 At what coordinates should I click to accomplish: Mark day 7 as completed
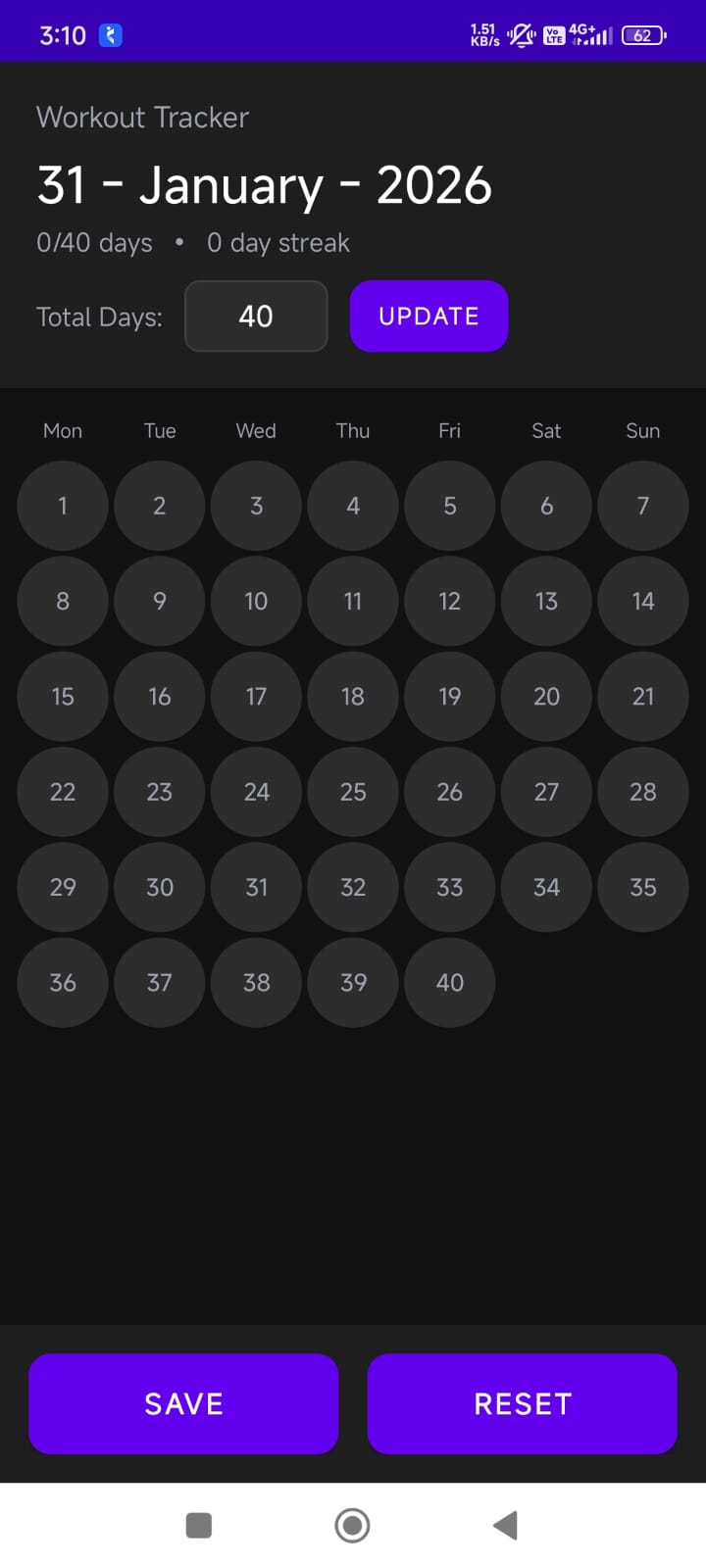tap(642, 506)
